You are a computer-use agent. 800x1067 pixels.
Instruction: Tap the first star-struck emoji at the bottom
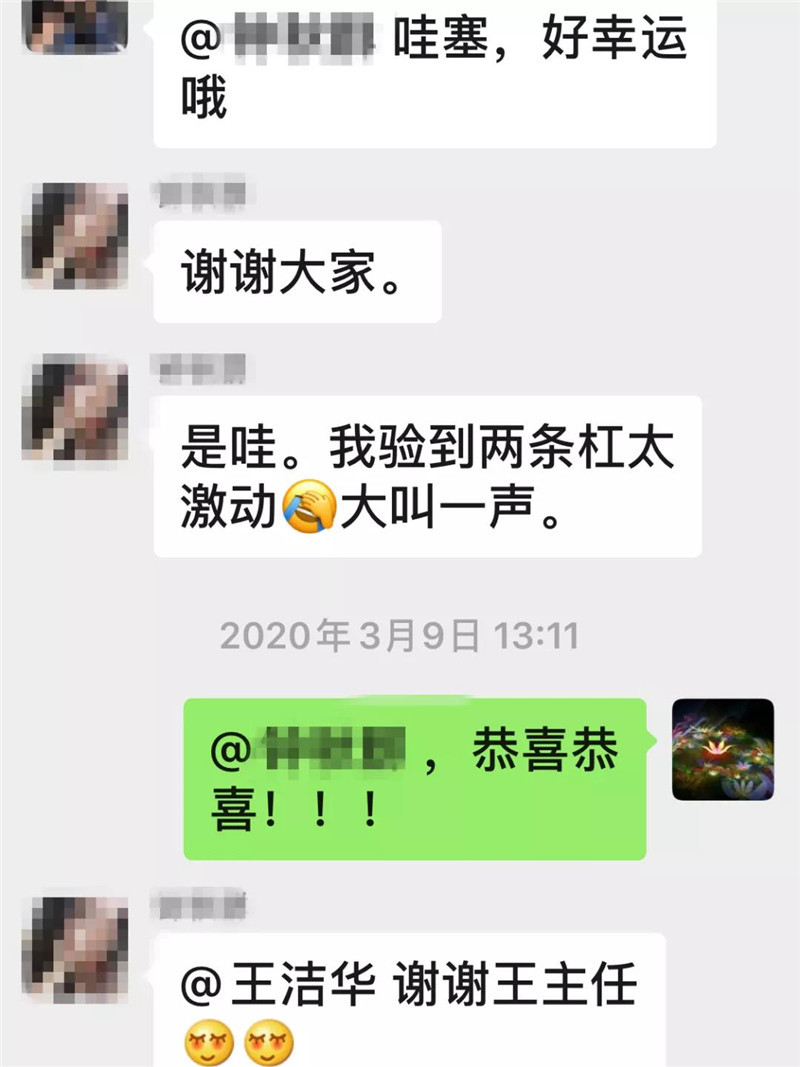[206, 1044]
